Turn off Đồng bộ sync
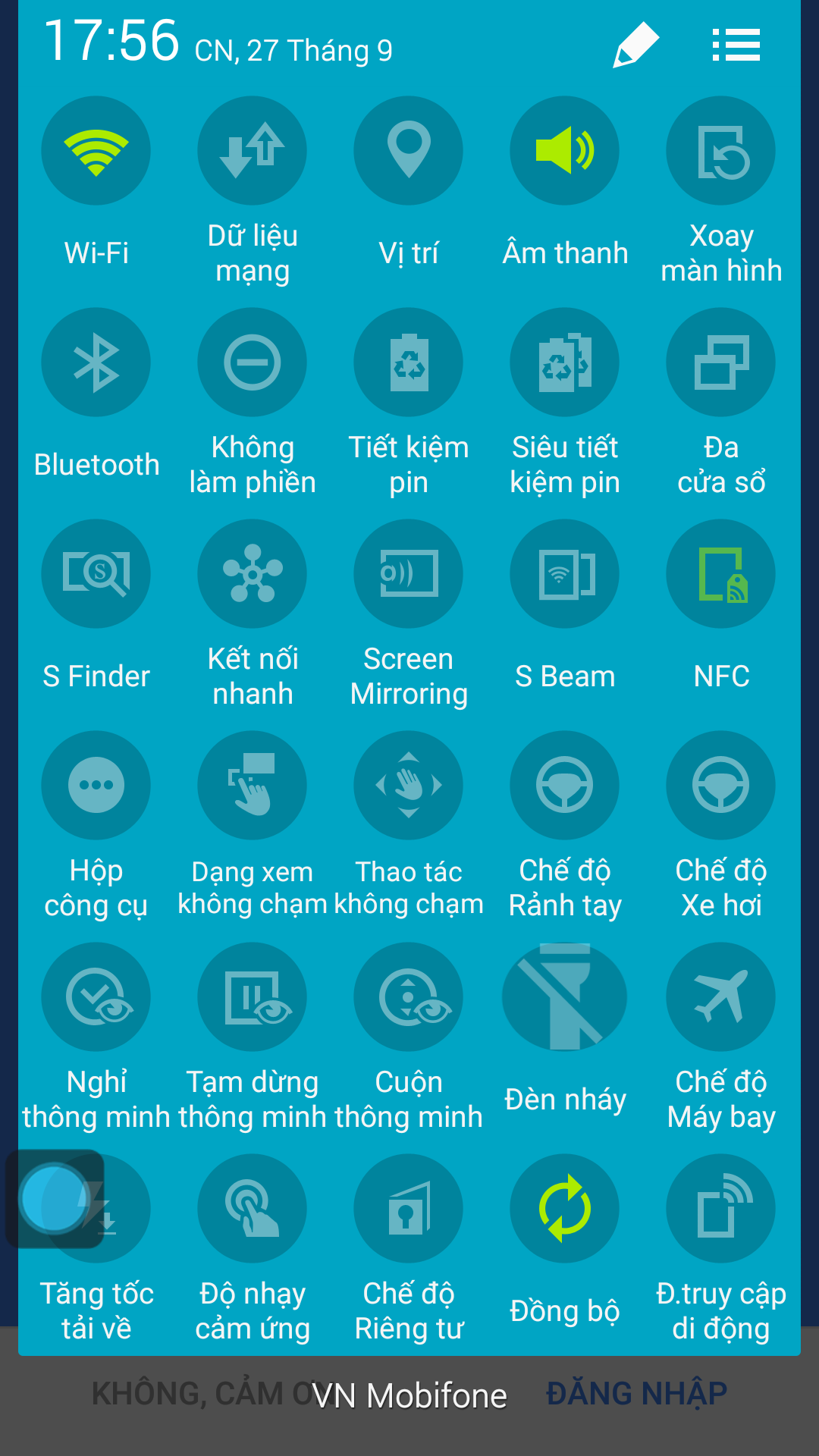This screenshot has height=1456, width=819. pos(565,1209)
